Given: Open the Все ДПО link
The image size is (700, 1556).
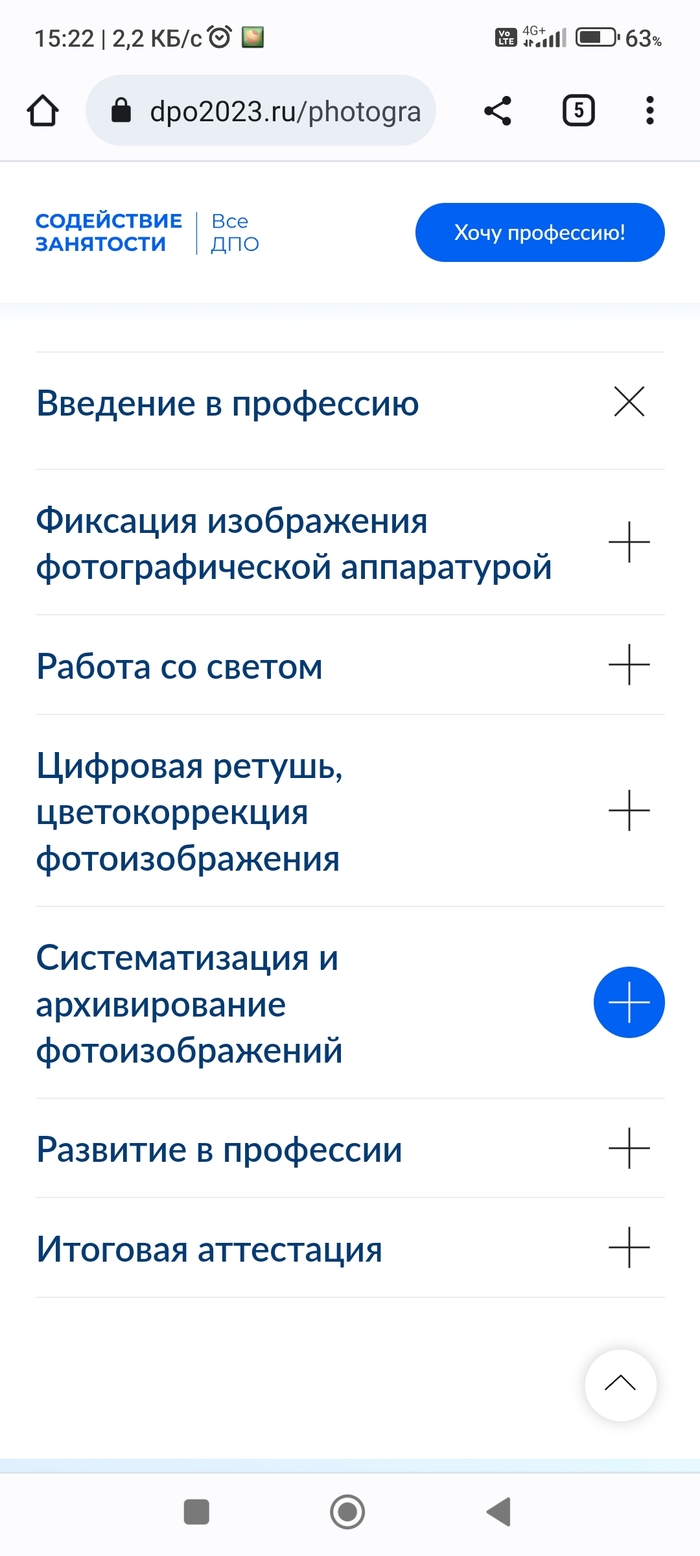Looking at the screenshot, I should (235, 233).
